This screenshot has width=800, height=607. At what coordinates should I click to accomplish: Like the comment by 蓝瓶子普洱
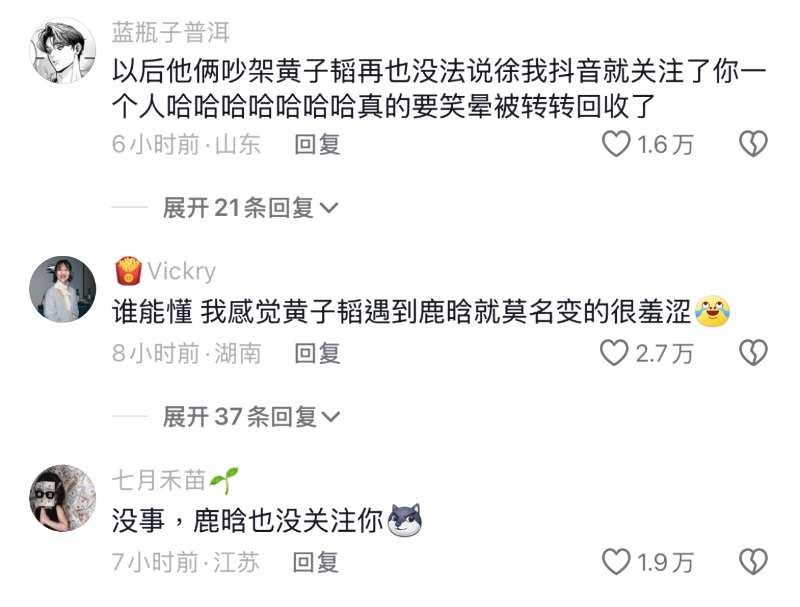(x=616, y=145)
